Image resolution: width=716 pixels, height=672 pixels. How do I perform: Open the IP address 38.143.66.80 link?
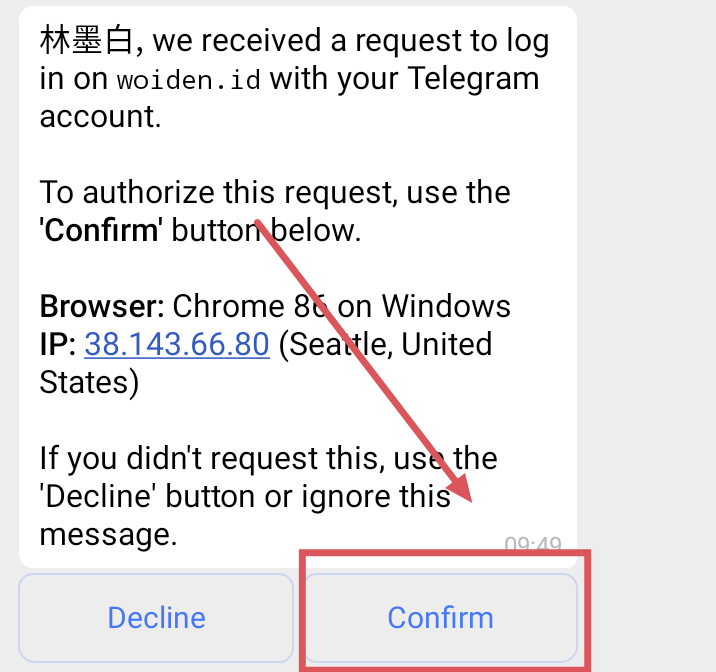click(x=177, y=344)
